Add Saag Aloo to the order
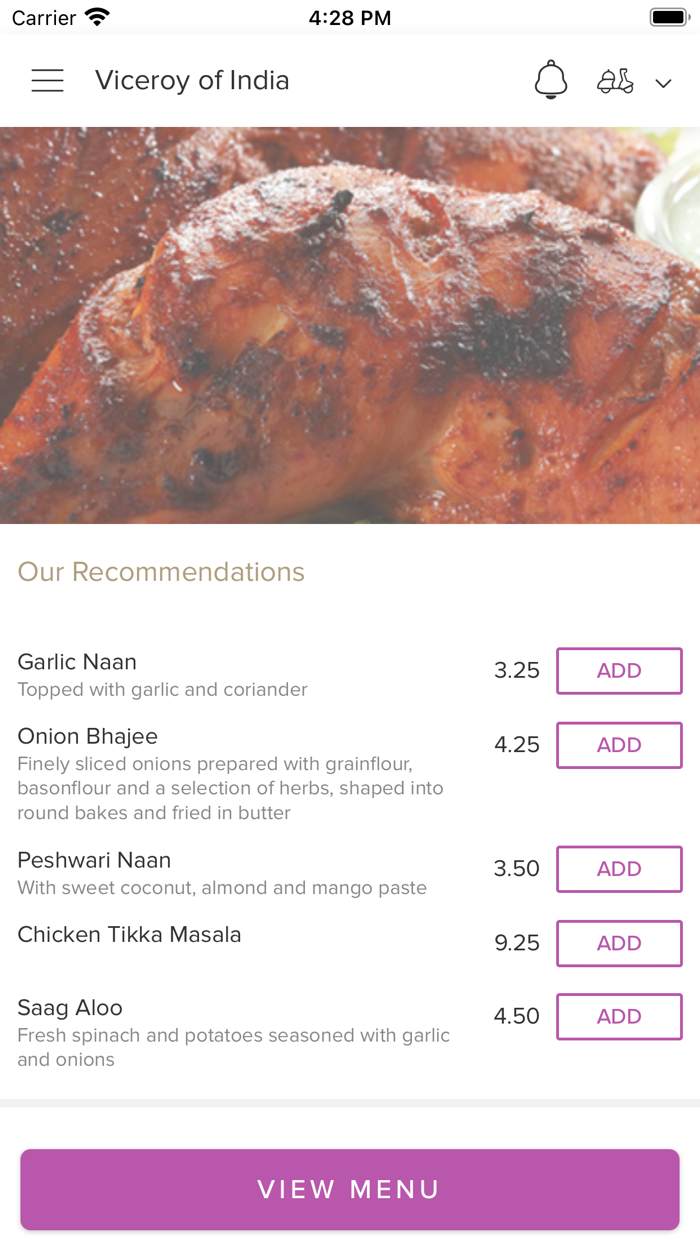The image size is (700, 1244). 619,1017
